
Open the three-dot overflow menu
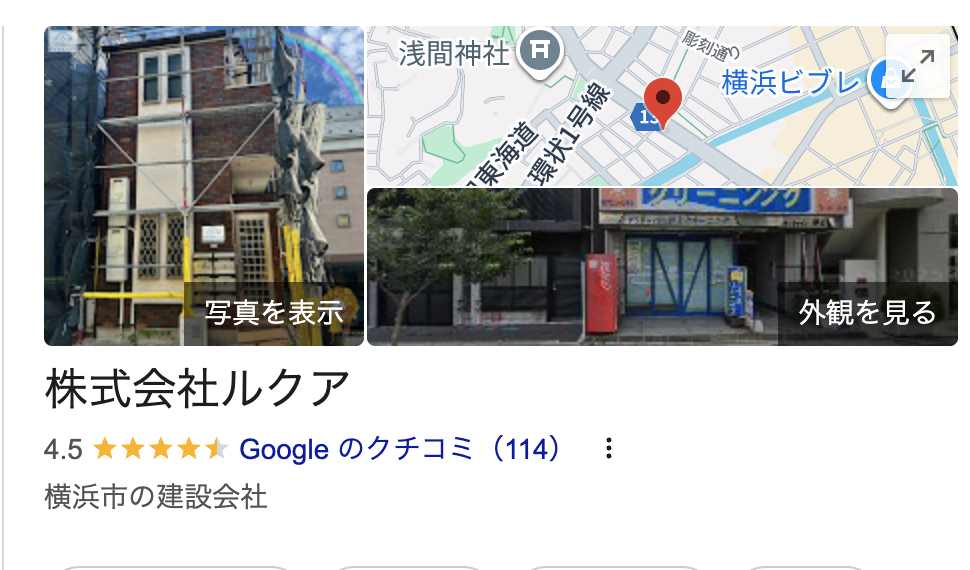(608, 449)
